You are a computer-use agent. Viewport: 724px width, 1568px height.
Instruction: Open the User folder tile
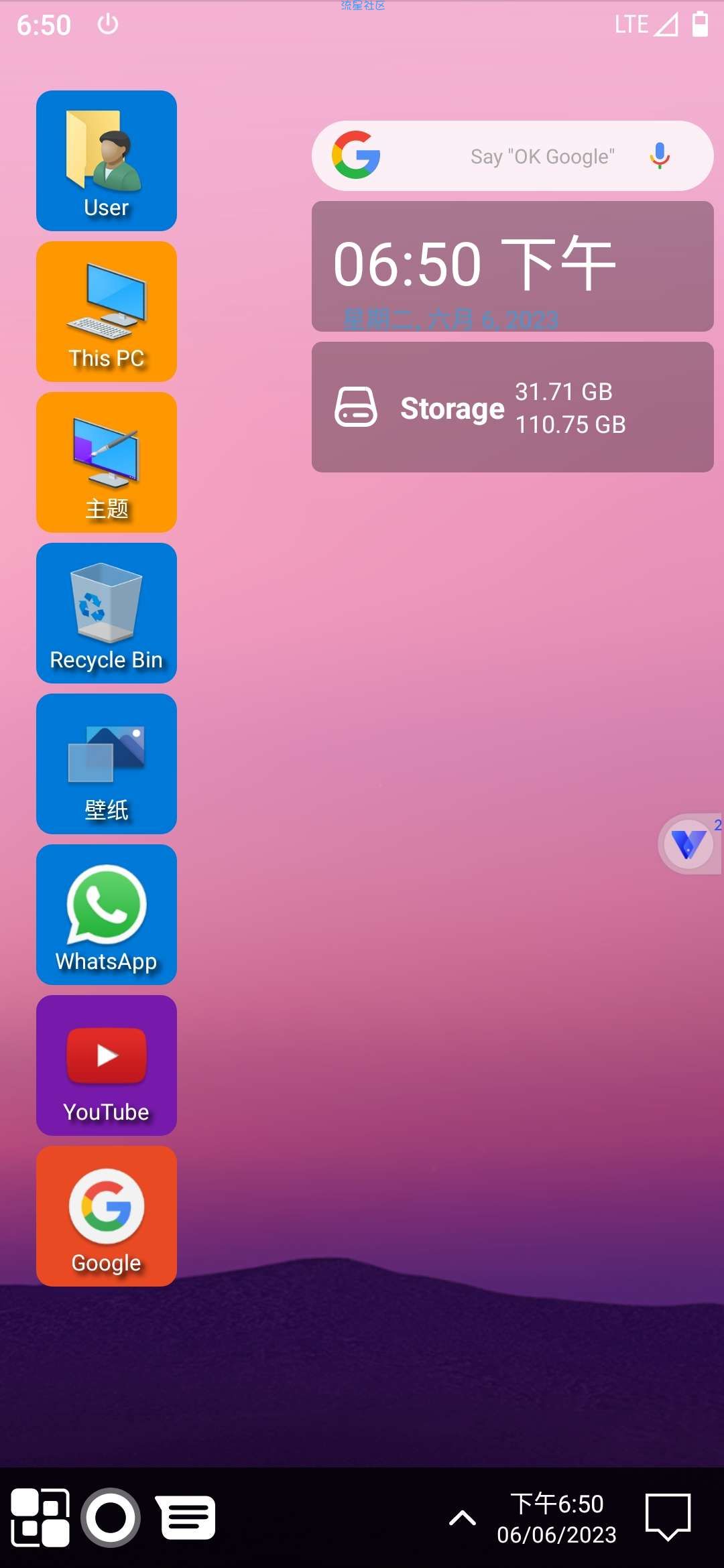[107, 161]
